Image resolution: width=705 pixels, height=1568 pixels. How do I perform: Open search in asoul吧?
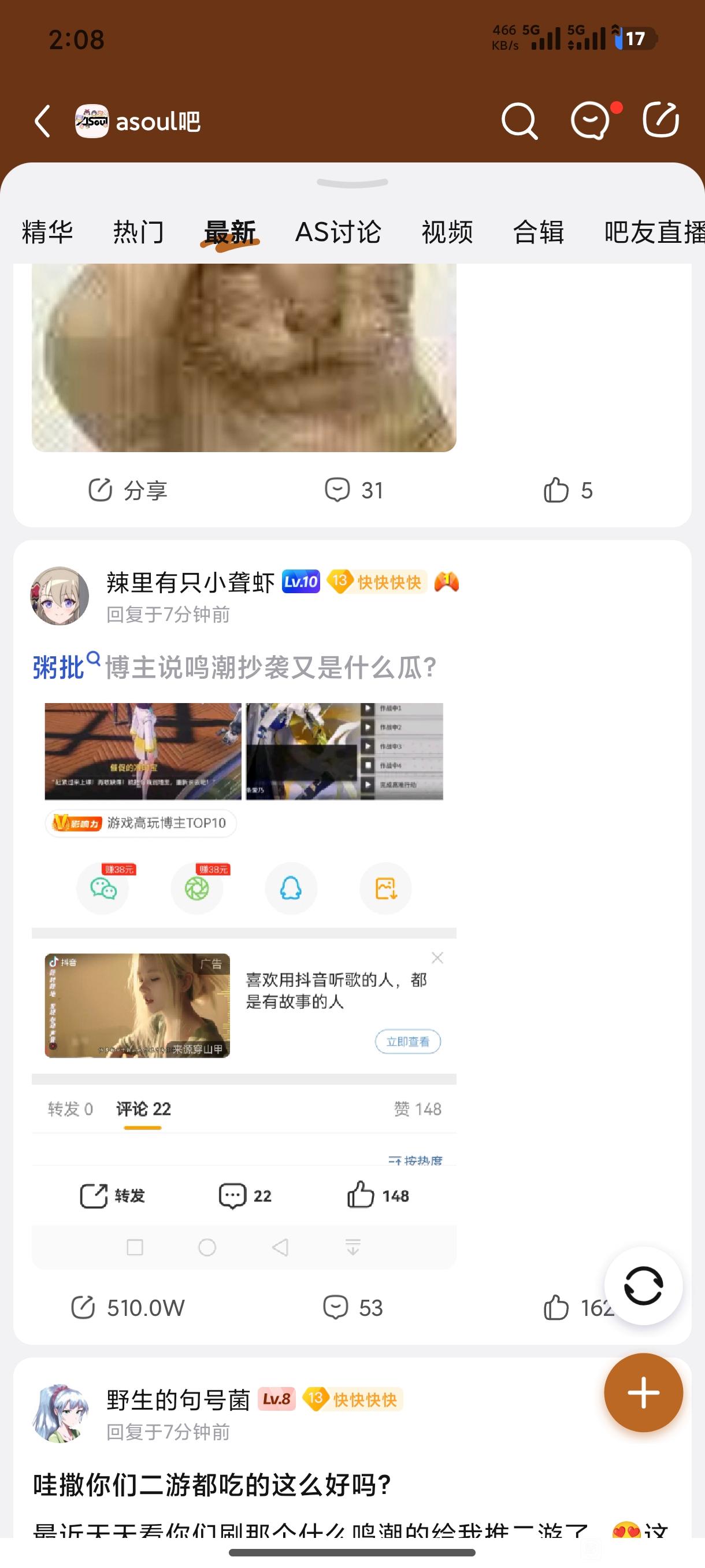(519, 121)
